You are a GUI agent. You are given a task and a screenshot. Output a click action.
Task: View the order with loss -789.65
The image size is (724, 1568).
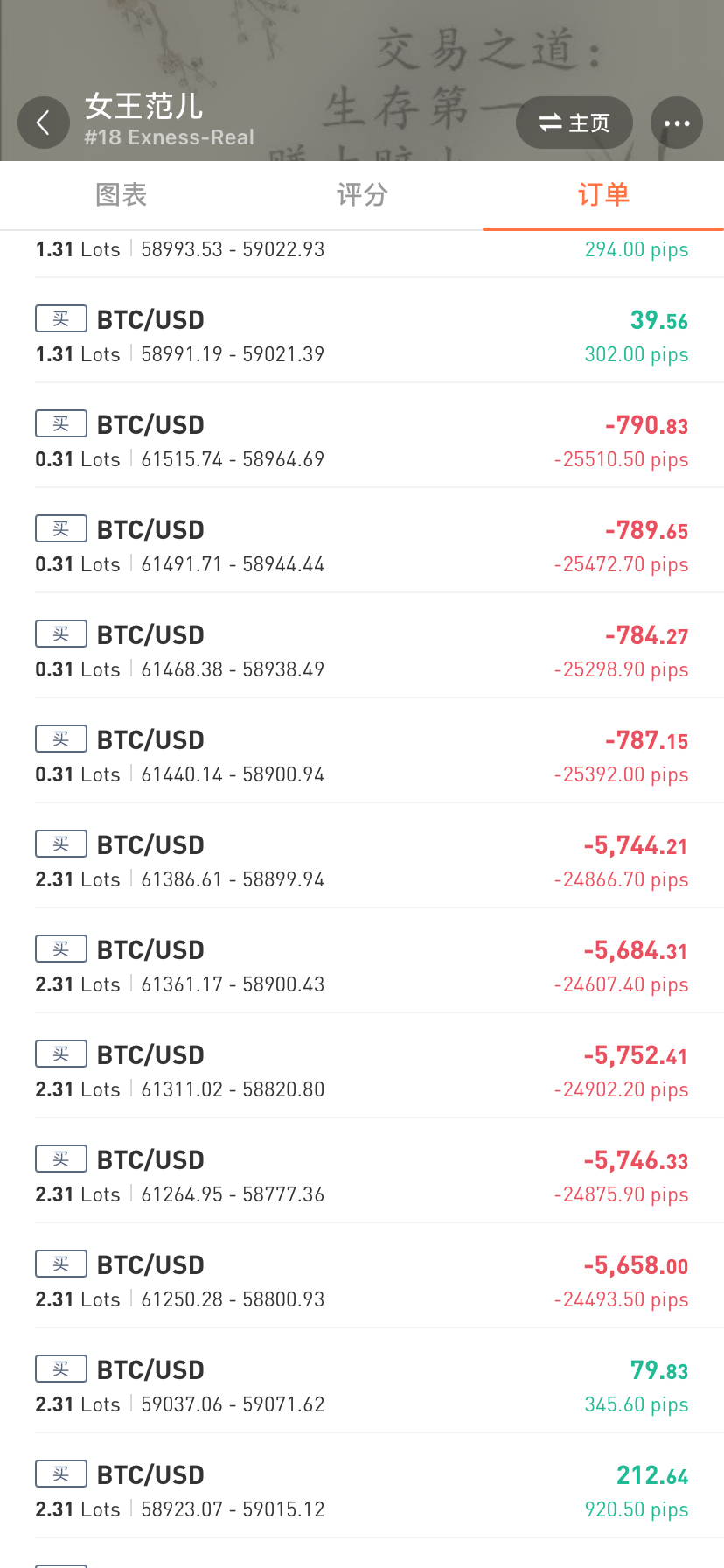362,546
